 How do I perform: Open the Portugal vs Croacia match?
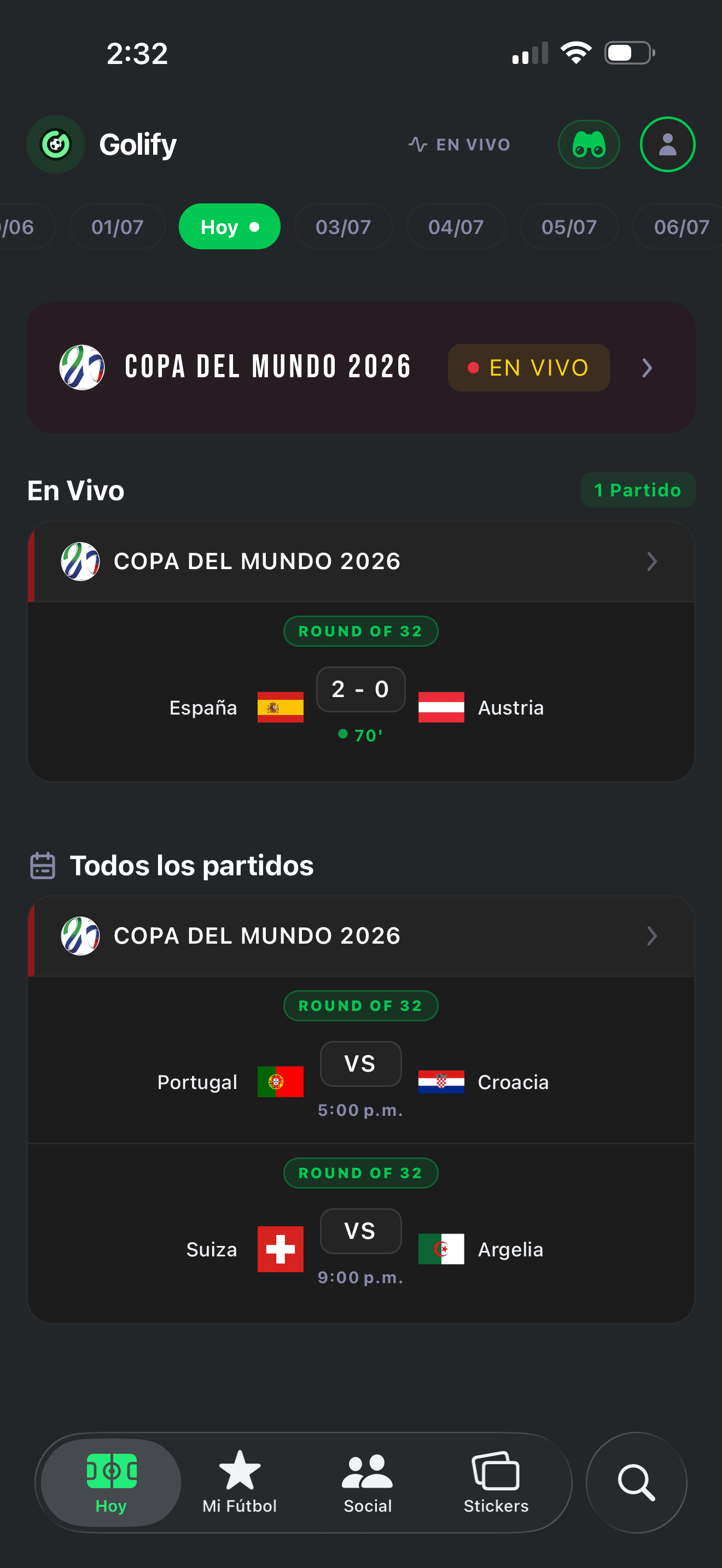pyautogui.click(x=361, y=1060)
